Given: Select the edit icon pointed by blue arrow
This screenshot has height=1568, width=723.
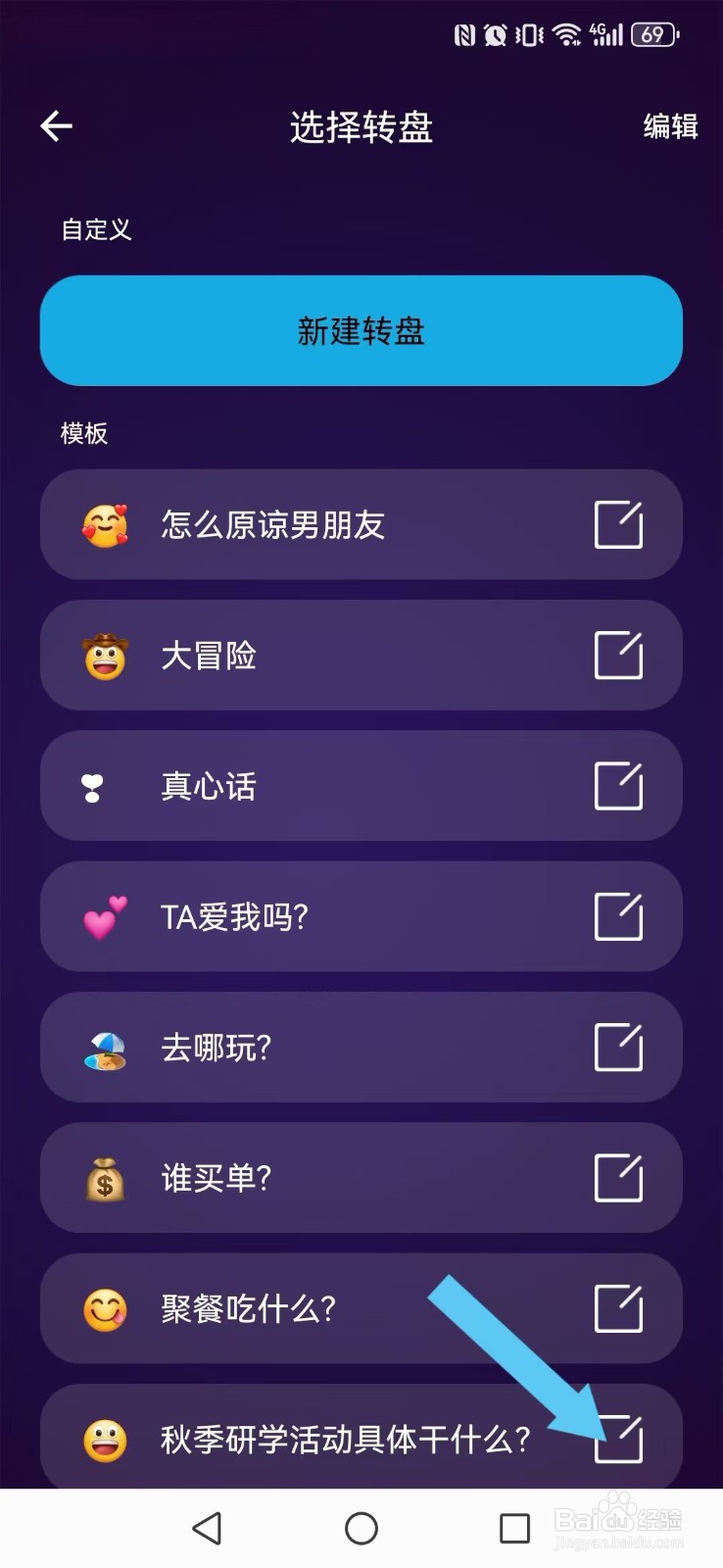Looking at the screenshot, I should click(x=617, y=1437).
